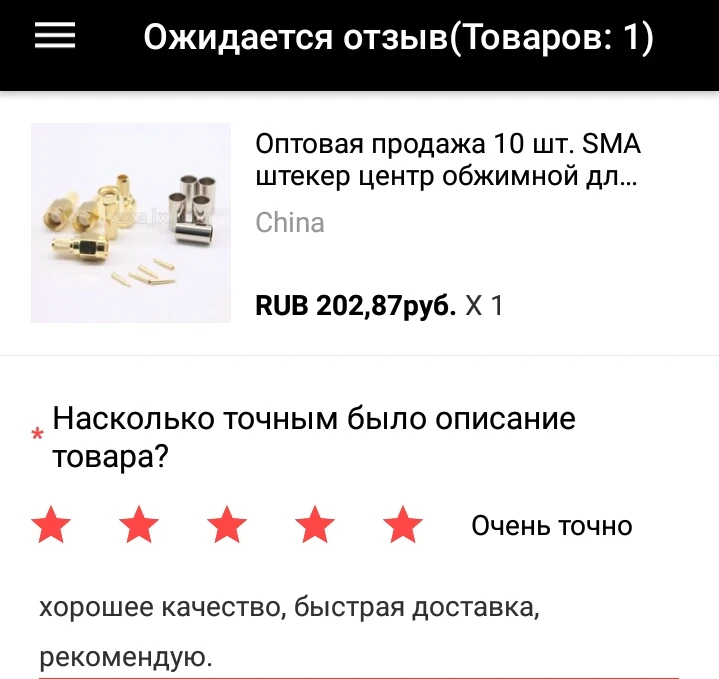Screen dimensions: 719x679
Task: Edit the review comment text field
Action: click(358, 633)
